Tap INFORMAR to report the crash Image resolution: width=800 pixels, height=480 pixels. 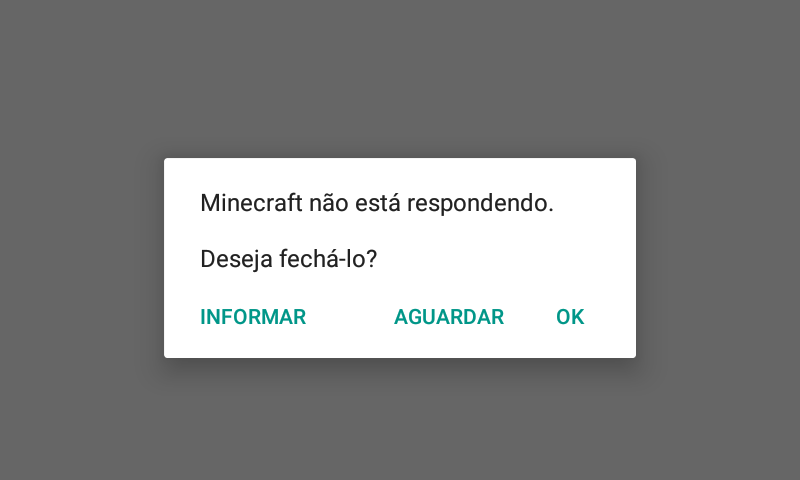[253, 317]
